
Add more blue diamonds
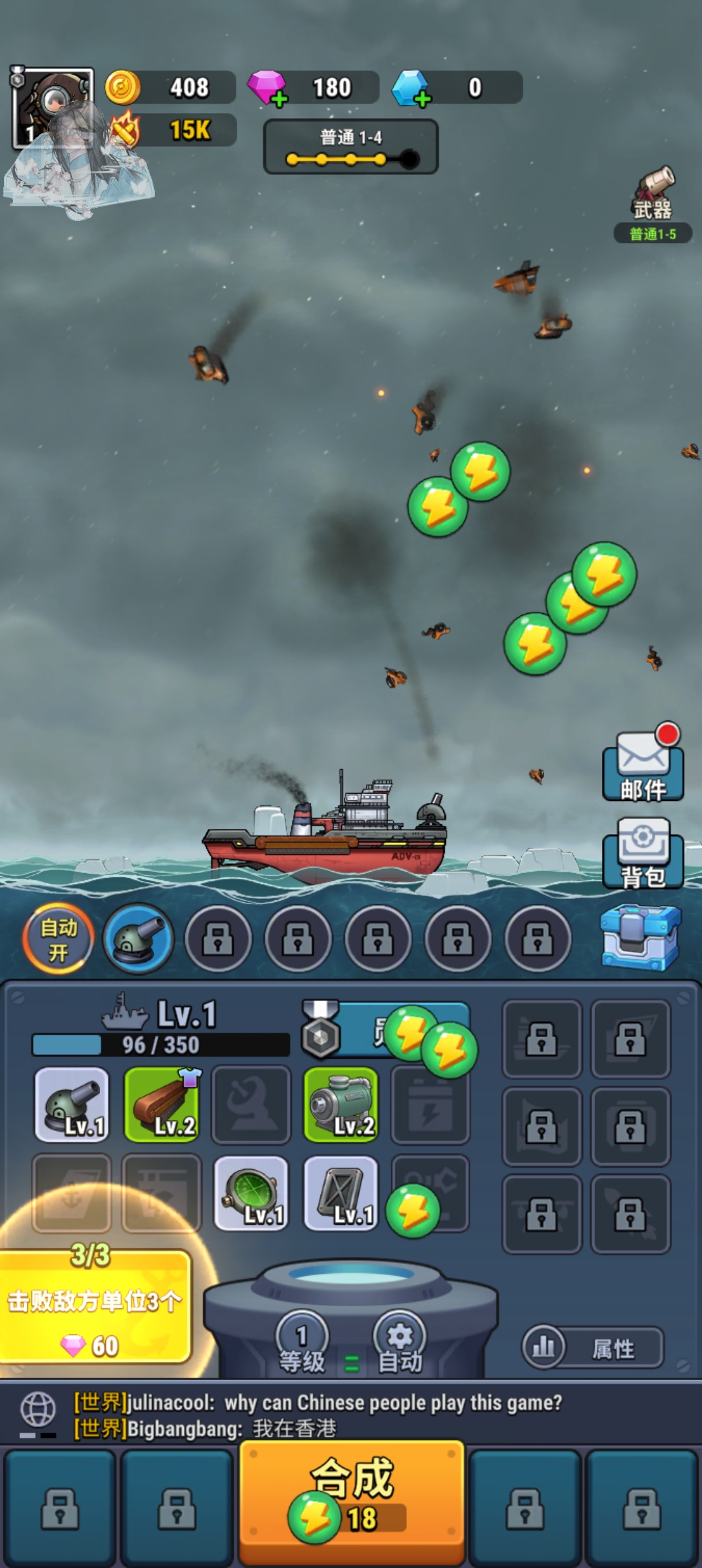(422, 99)
